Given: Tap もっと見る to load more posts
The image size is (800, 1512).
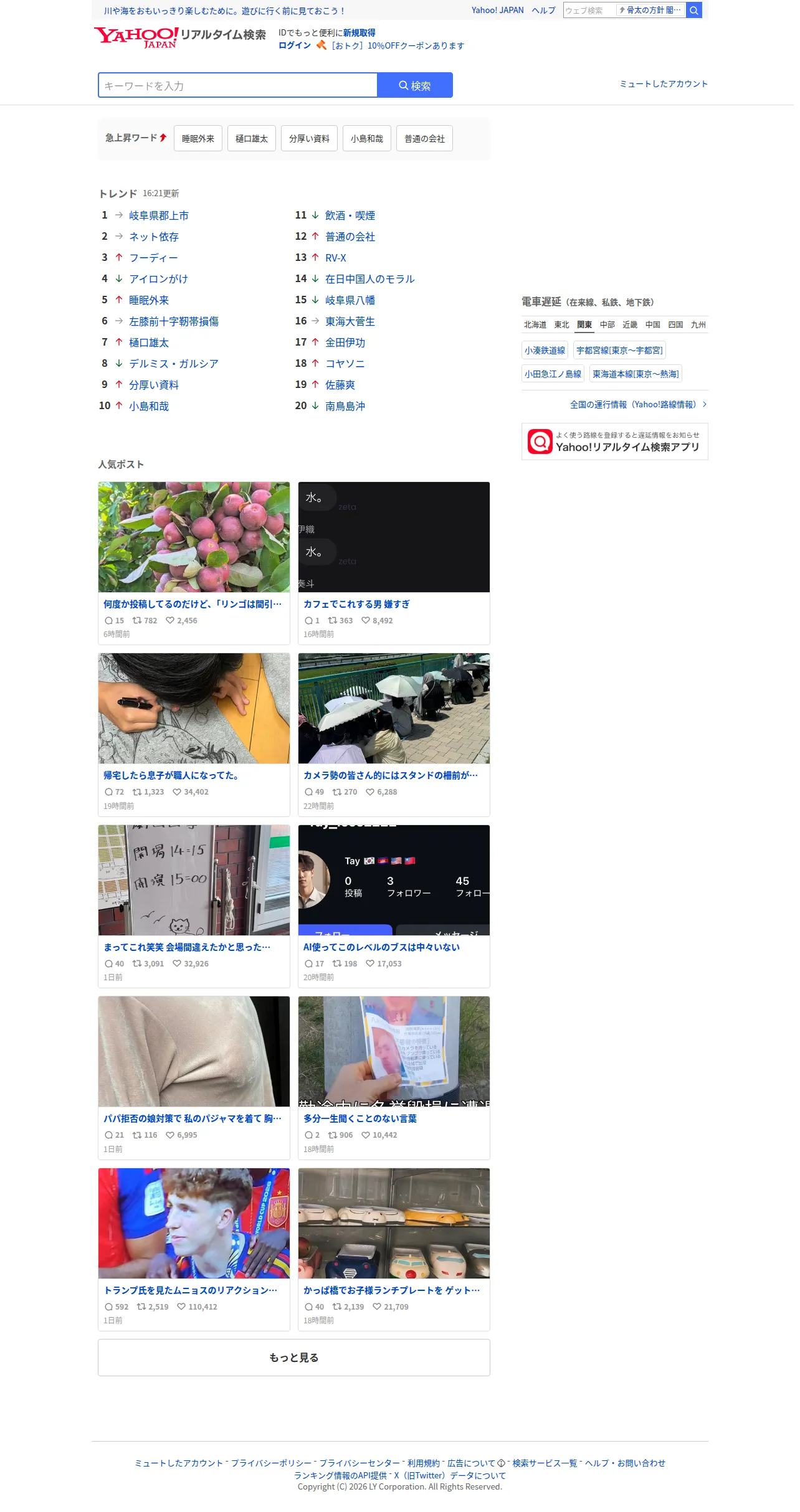Looking at the screenshot, I should tap(294, 1358).
